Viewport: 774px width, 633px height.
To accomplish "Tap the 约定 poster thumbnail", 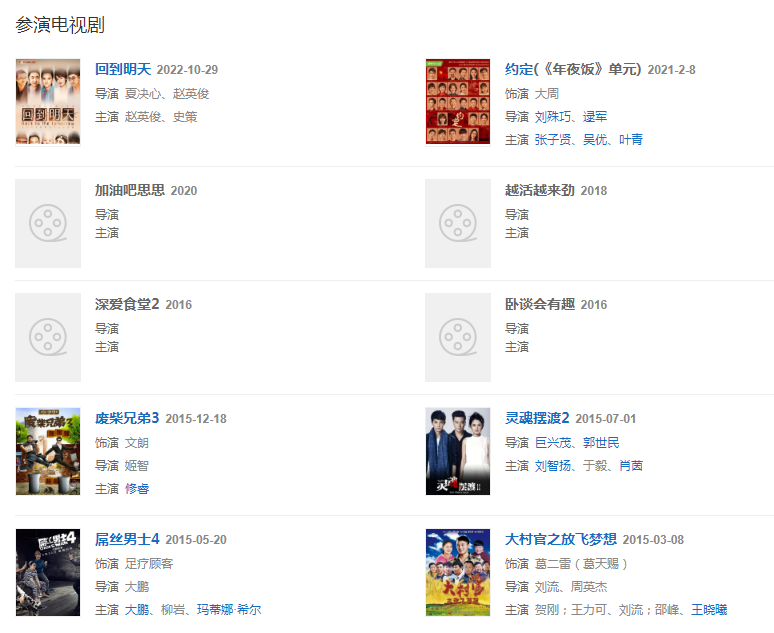I will (457, 101).
